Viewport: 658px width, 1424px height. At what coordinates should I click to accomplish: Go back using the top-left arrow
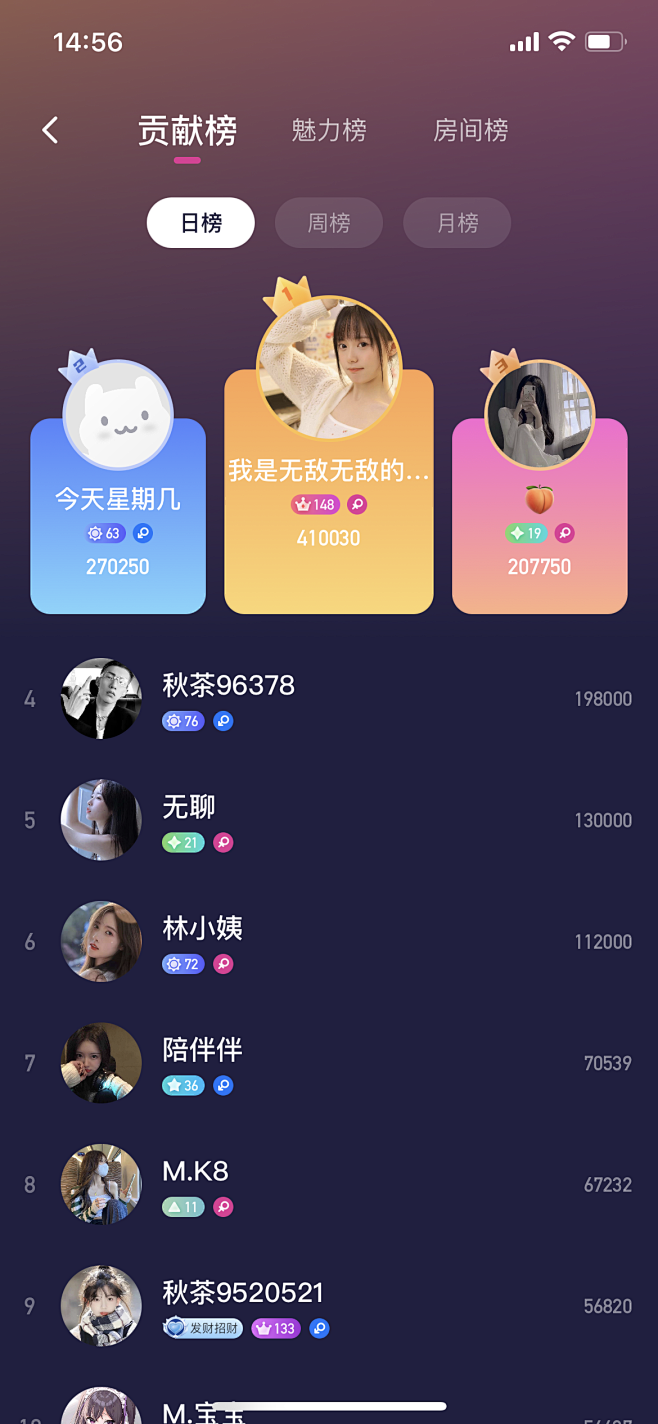click(51, 130)
